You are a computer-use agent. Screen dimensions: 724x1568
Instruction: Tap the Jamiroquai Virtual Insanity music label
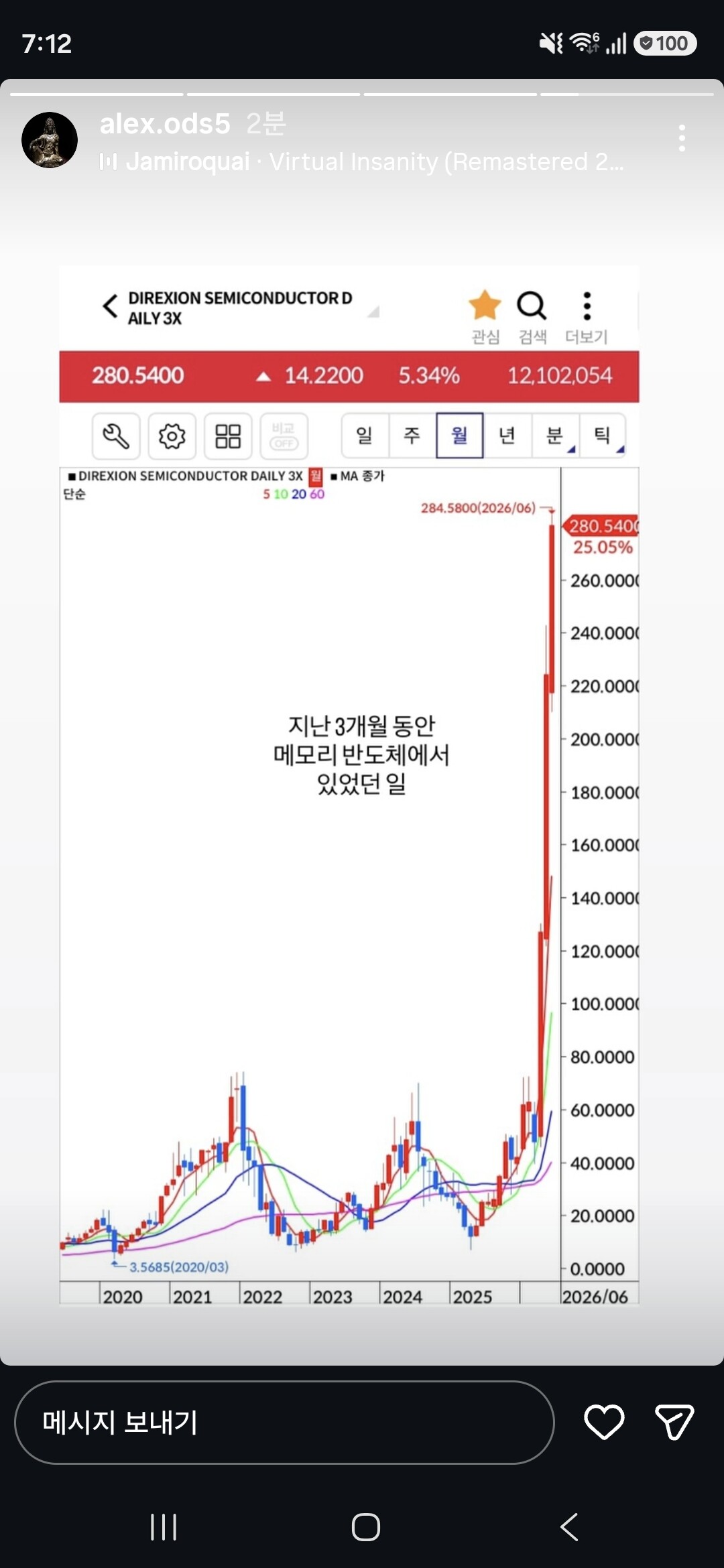coord(362,161)
